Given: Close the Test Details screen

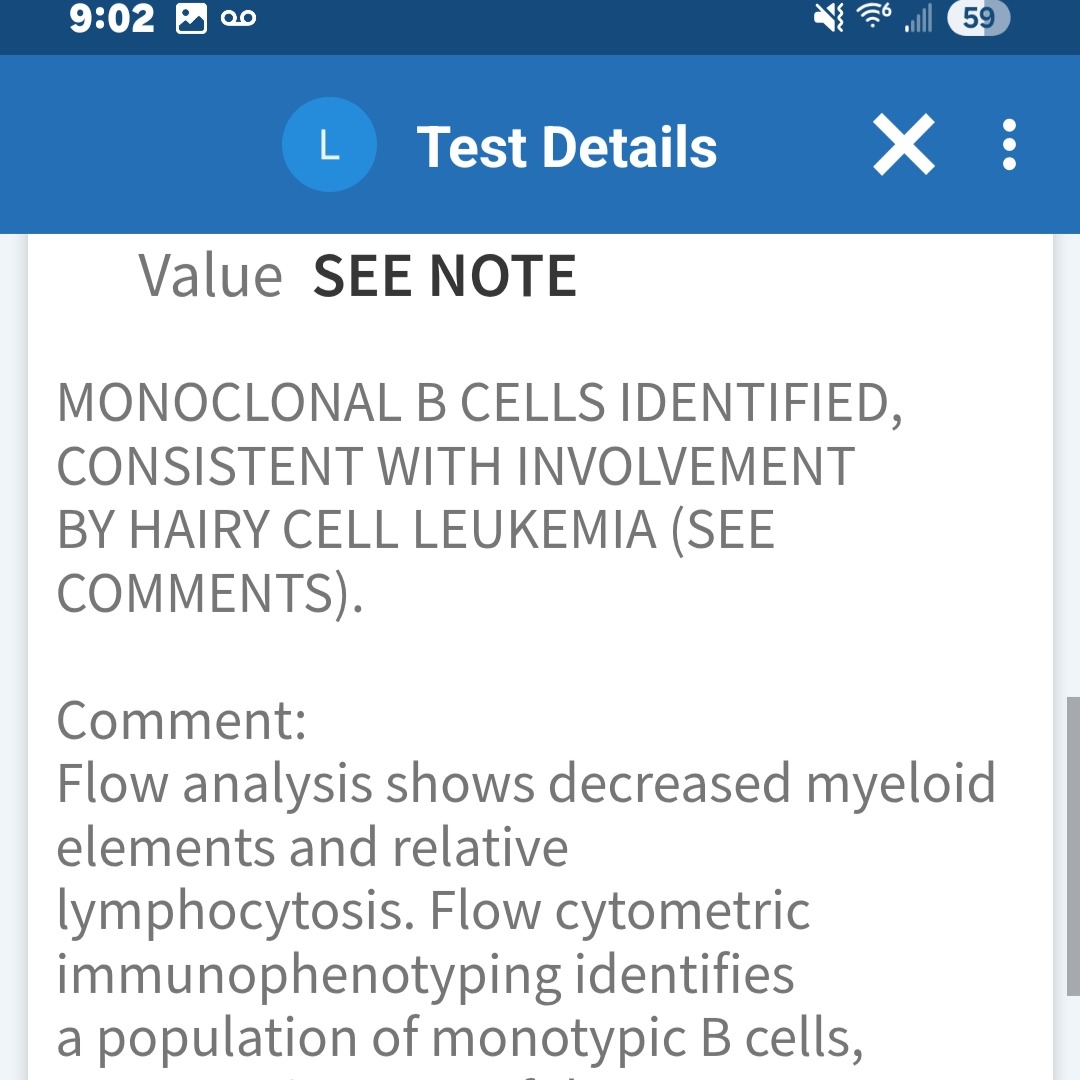Looking at the screenshot, I should click(x=903, y=146).
